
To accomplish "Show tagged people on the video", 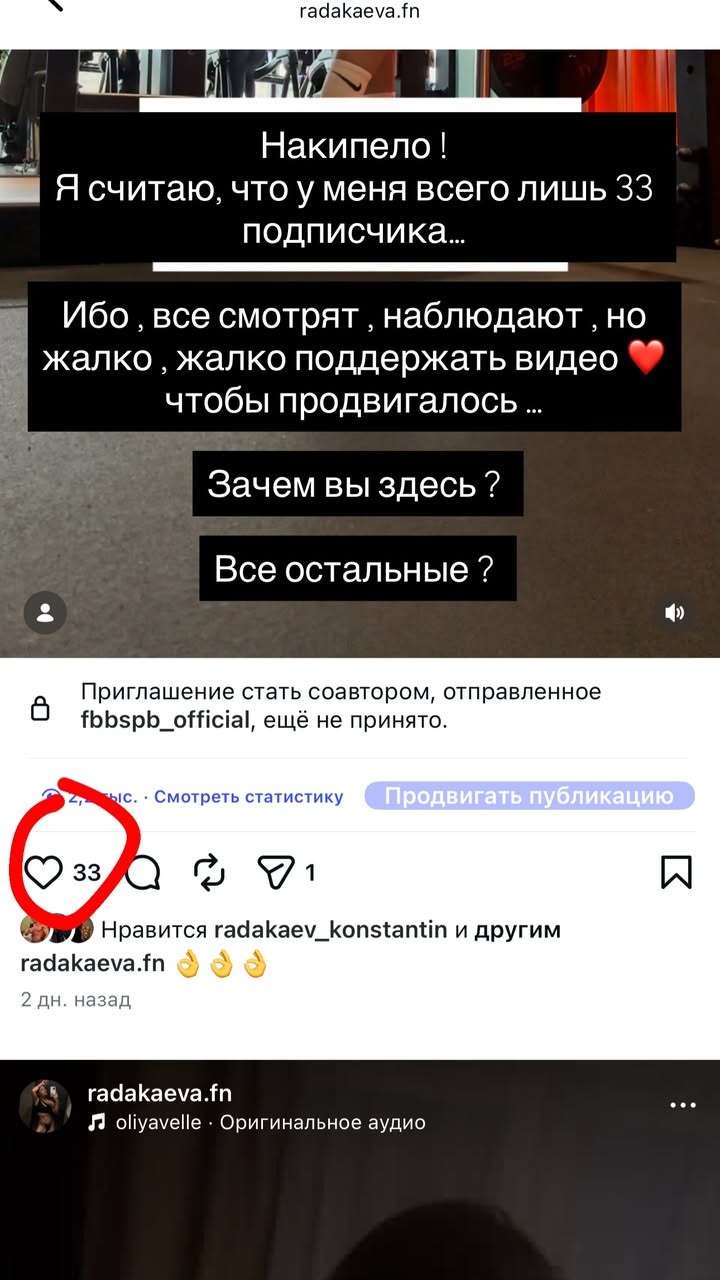I will click(44, 612).
